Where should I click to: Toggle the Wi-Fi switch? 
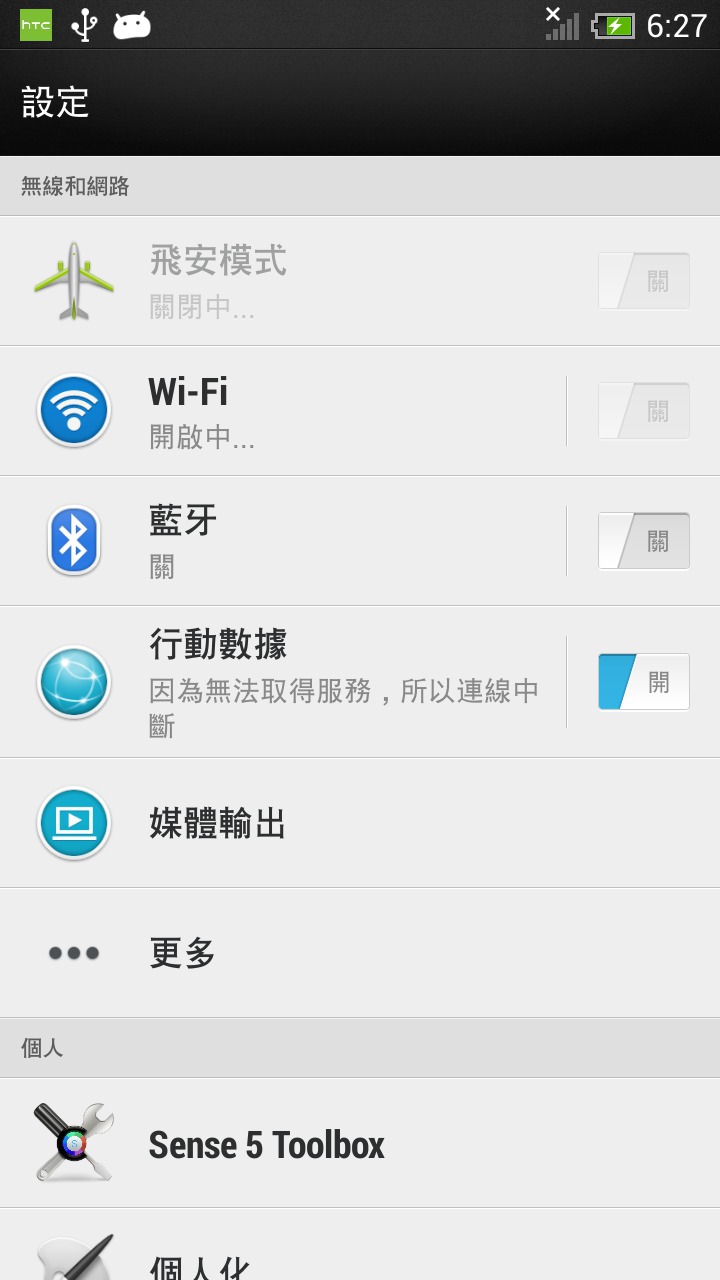(644, 411)
